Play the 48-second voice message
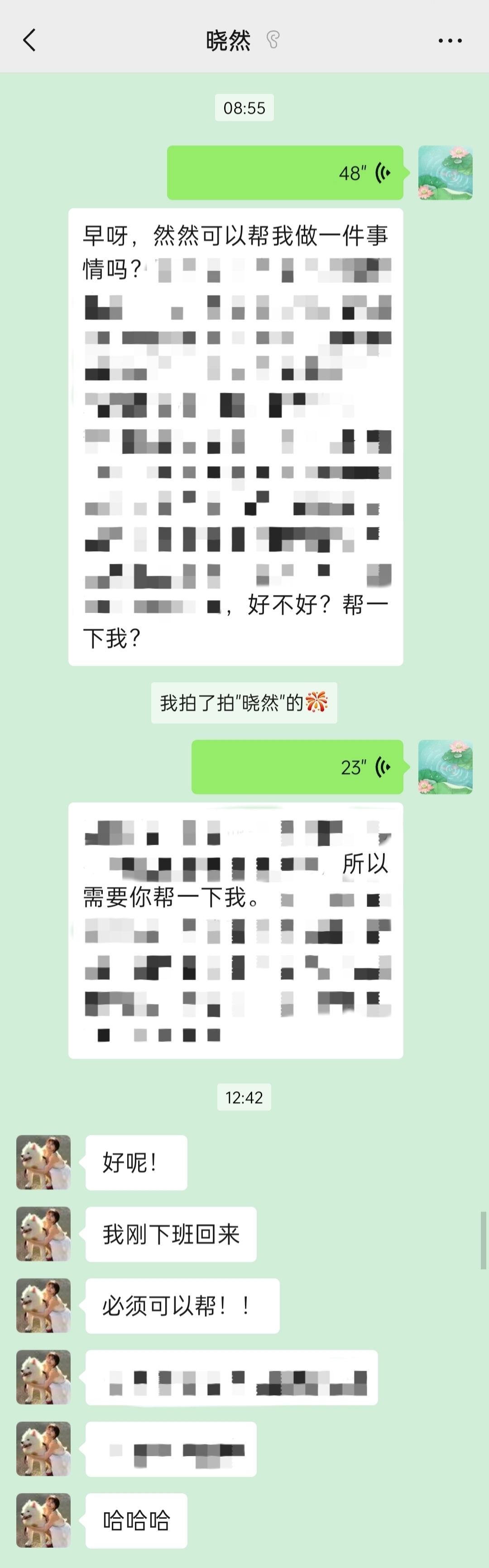Screen dimensions: 489x1568 (x=285, y=173)
